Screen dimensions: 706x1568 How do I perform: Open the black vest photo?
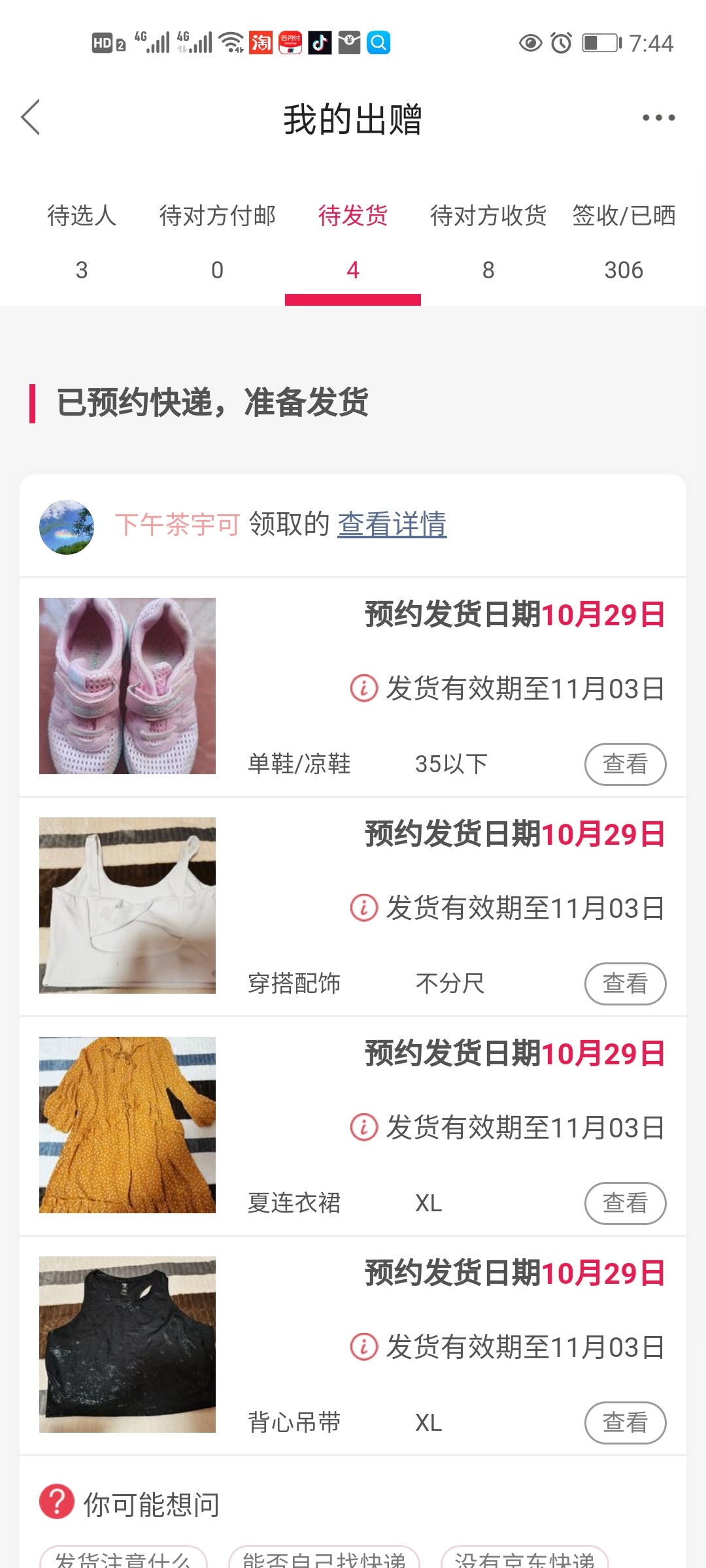point(127,1345)
